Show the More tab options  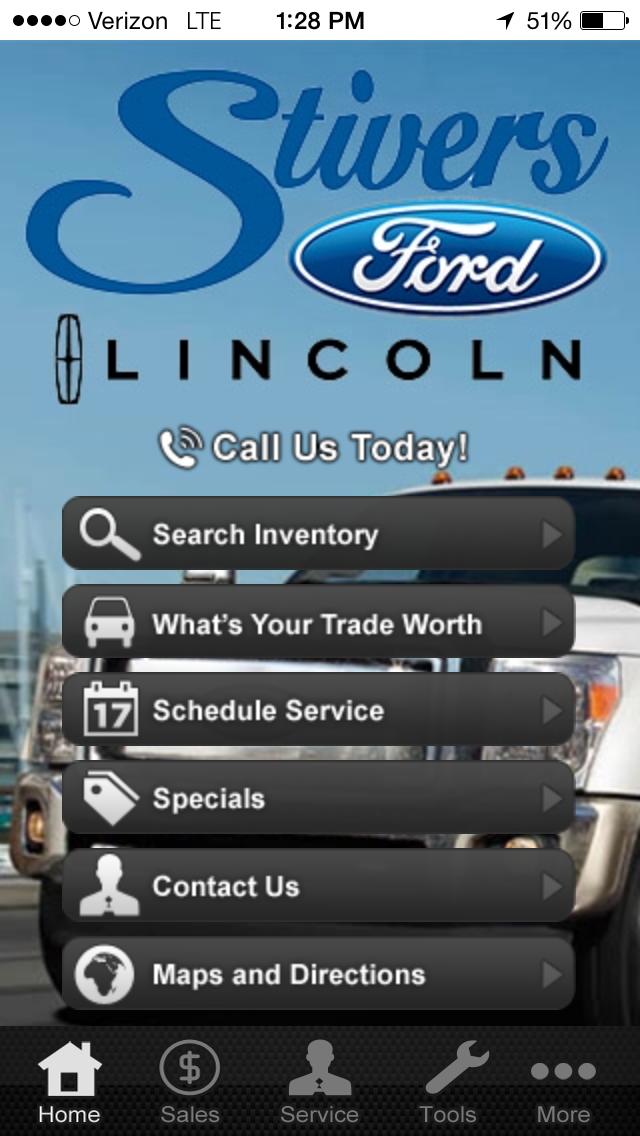coord(563,1083)
